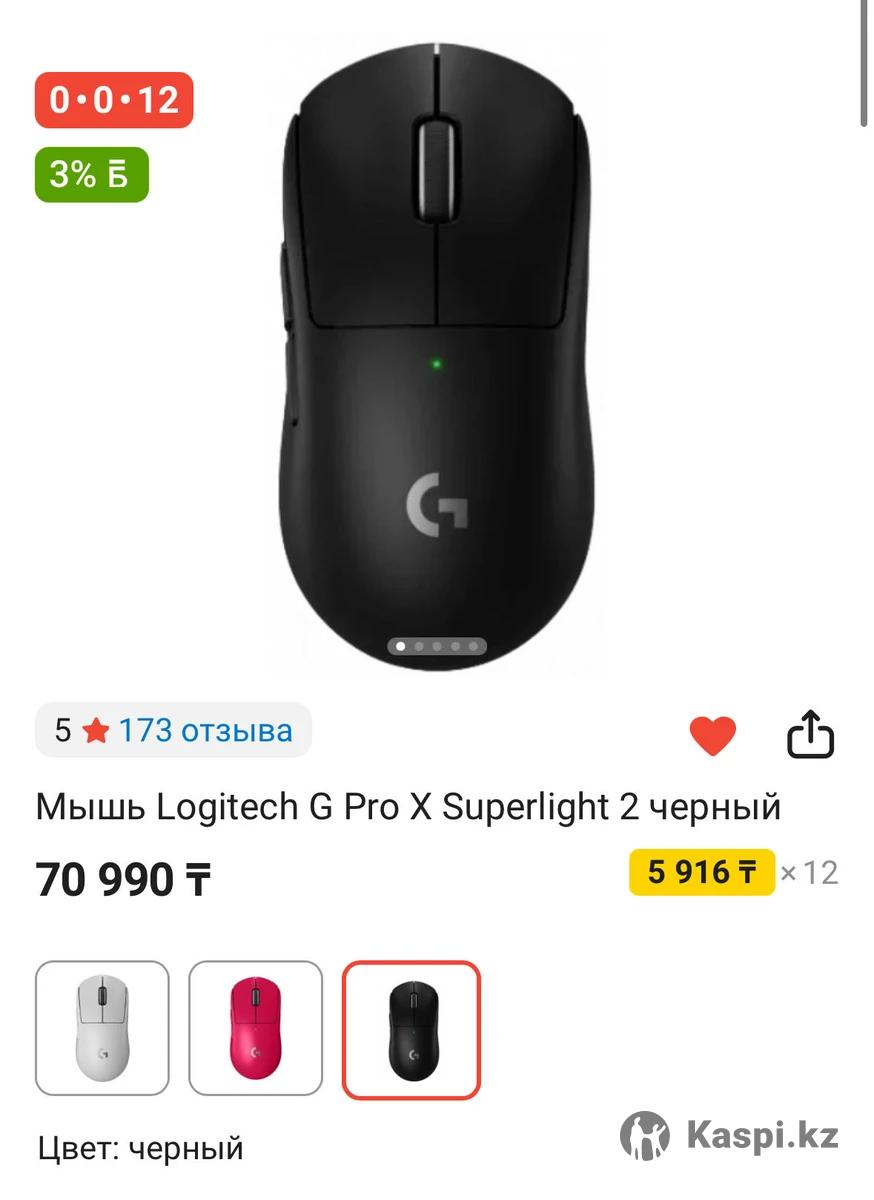Open the 173 отзыва reviews link

205,731
